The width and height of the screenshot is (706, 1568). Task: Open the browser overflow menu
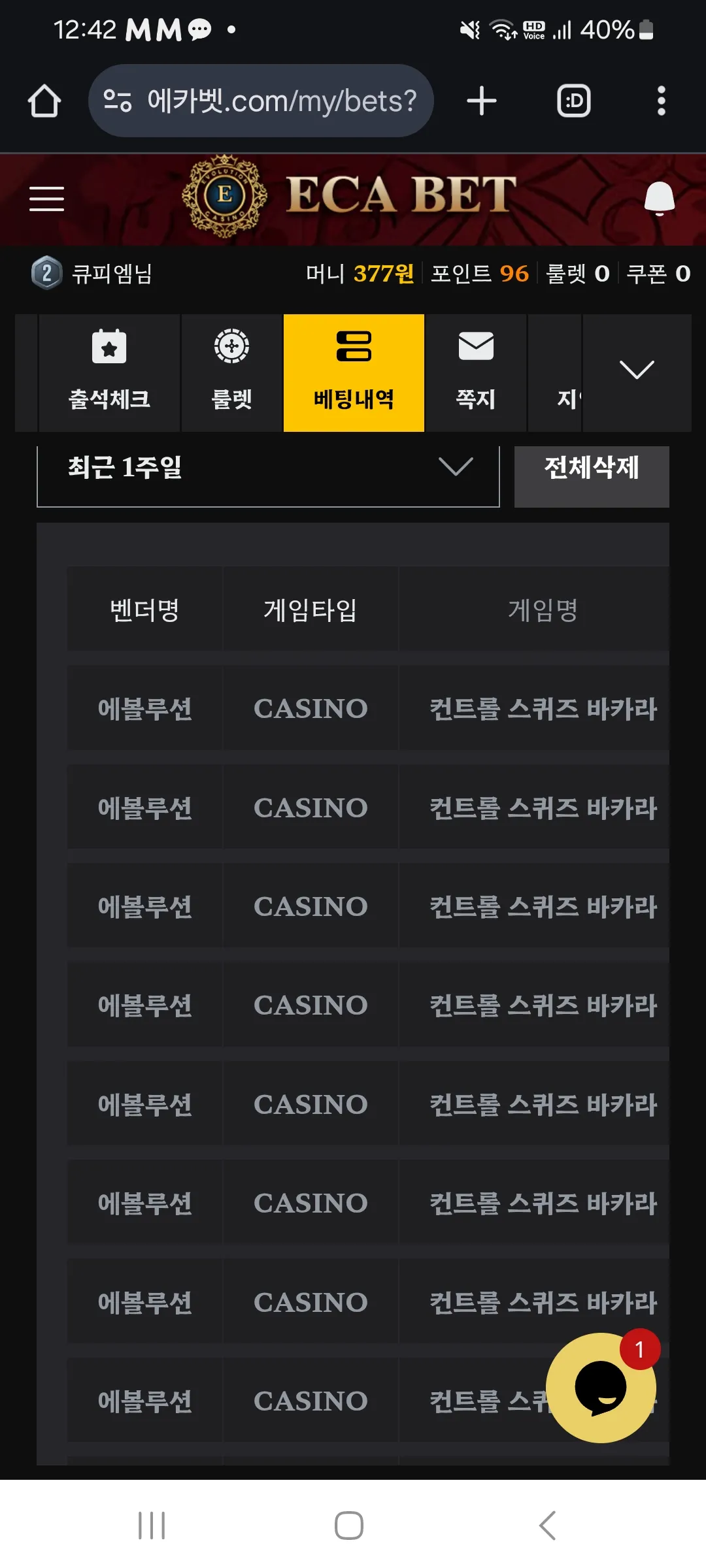661,101
